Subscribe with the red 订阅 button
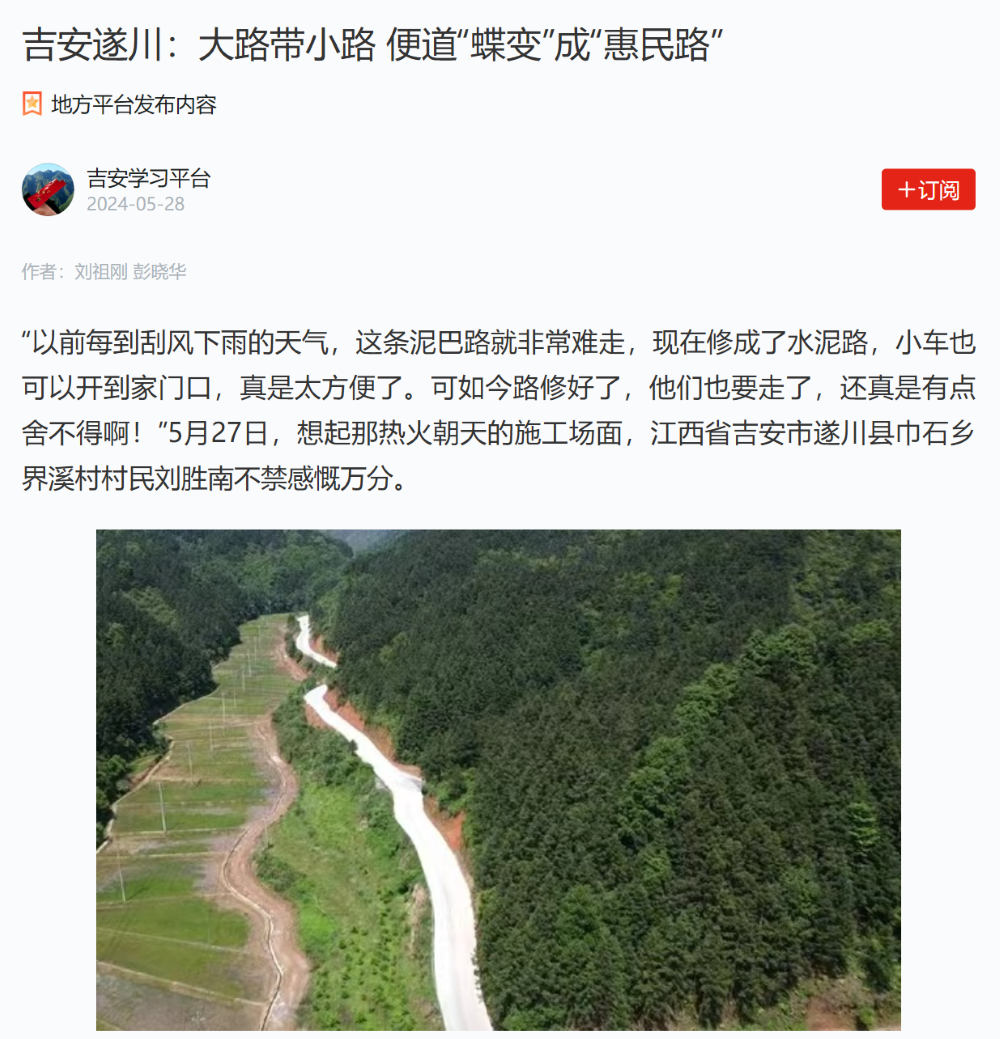The width and height of the screenshot is (1000, 1039). pyautogui.click(x=928, y=190)
